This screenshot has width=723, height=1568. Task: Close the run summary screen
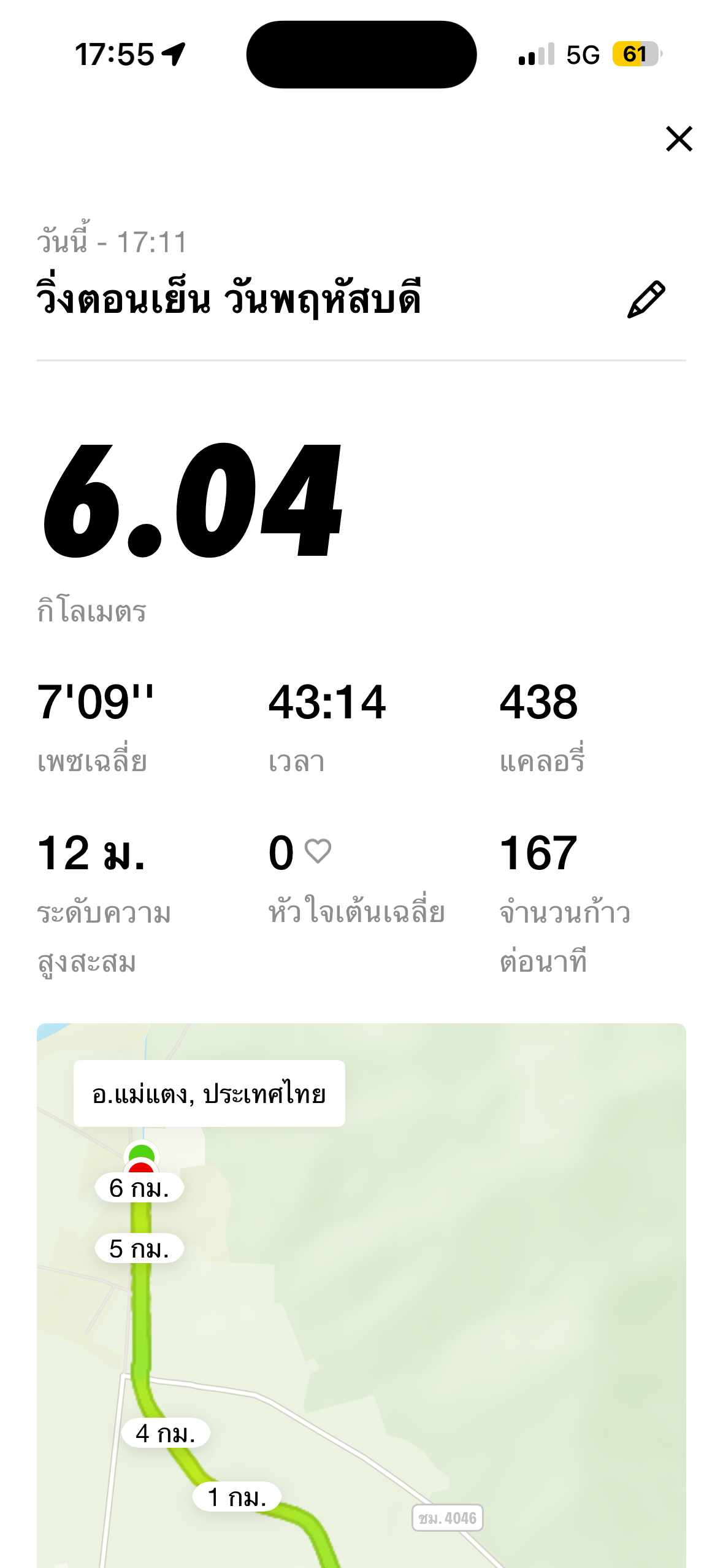679,139
